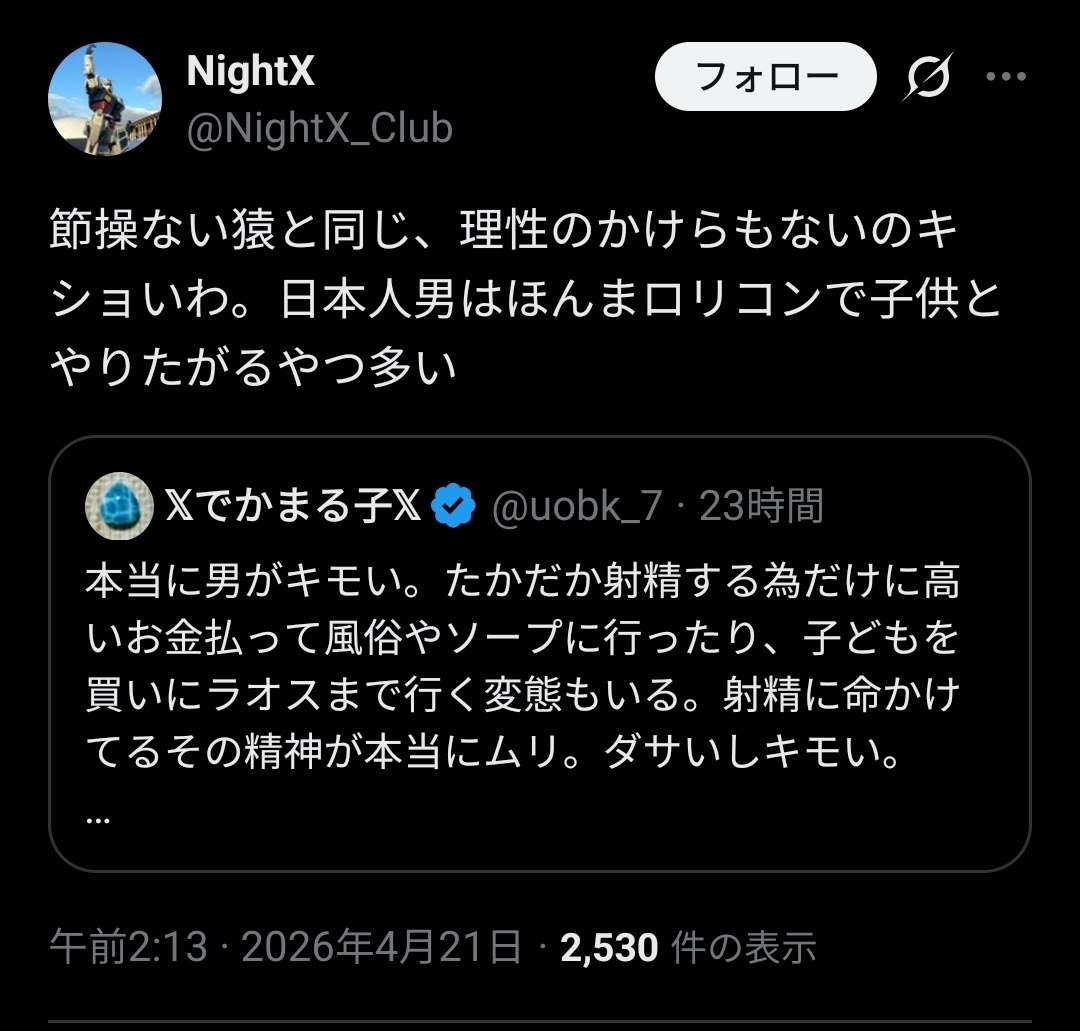Follow the NightX account
This screenshot has height=1031, width=1080.
[x=765, y=77]
